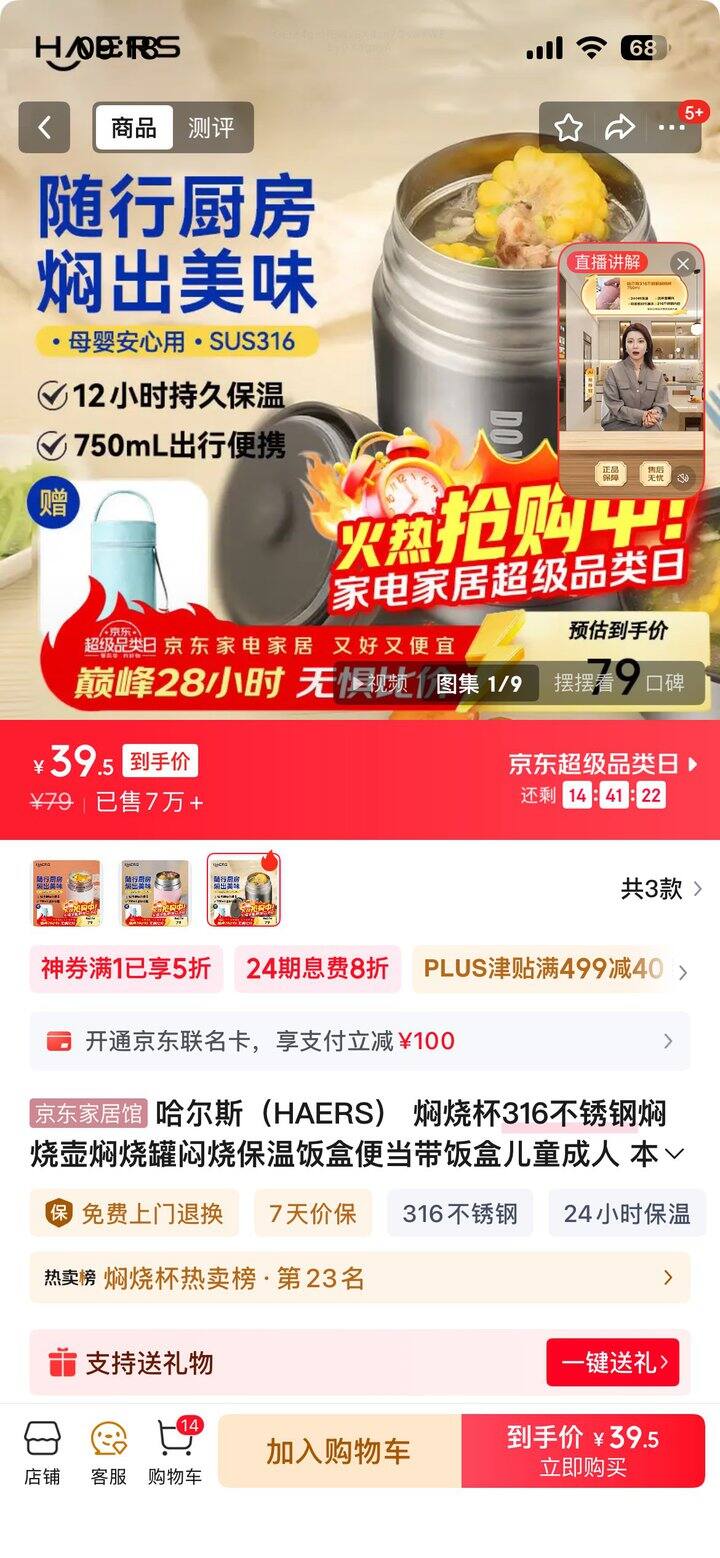Expand the full product title
The width and height of the screenshot is (720, 1558).
[x=674, y=1154]
